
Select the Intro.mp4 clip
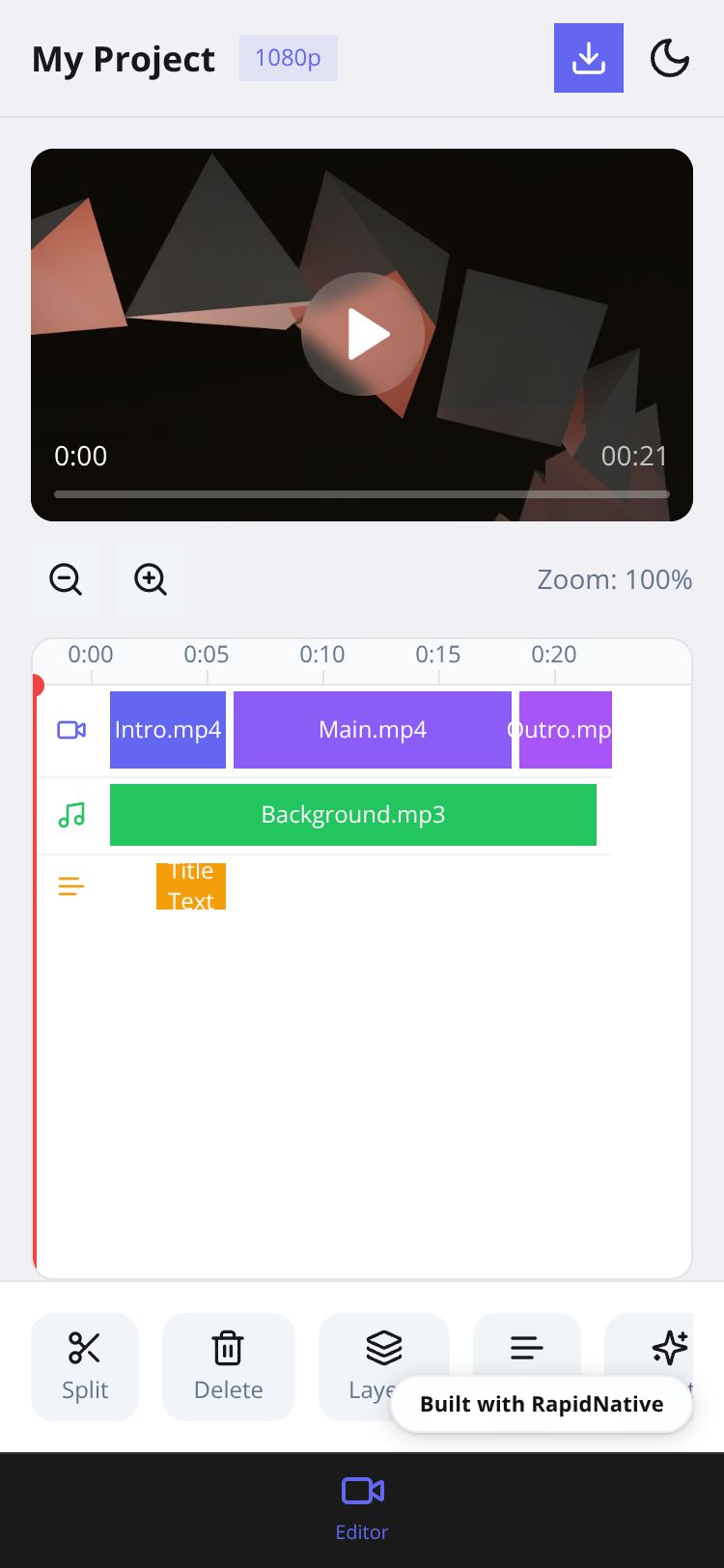coord(168,730)
